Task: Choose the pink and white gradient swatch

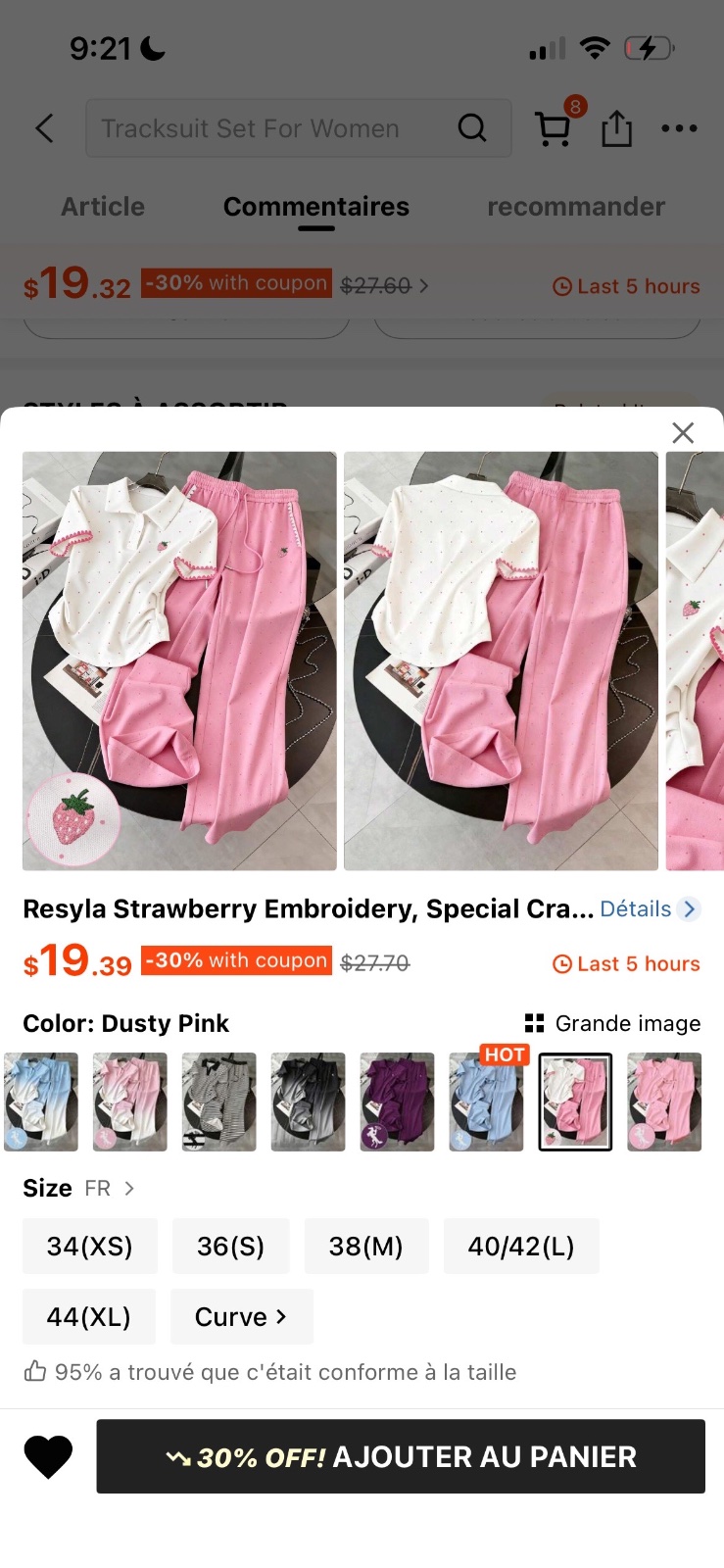Action: tap(129, 1102)
